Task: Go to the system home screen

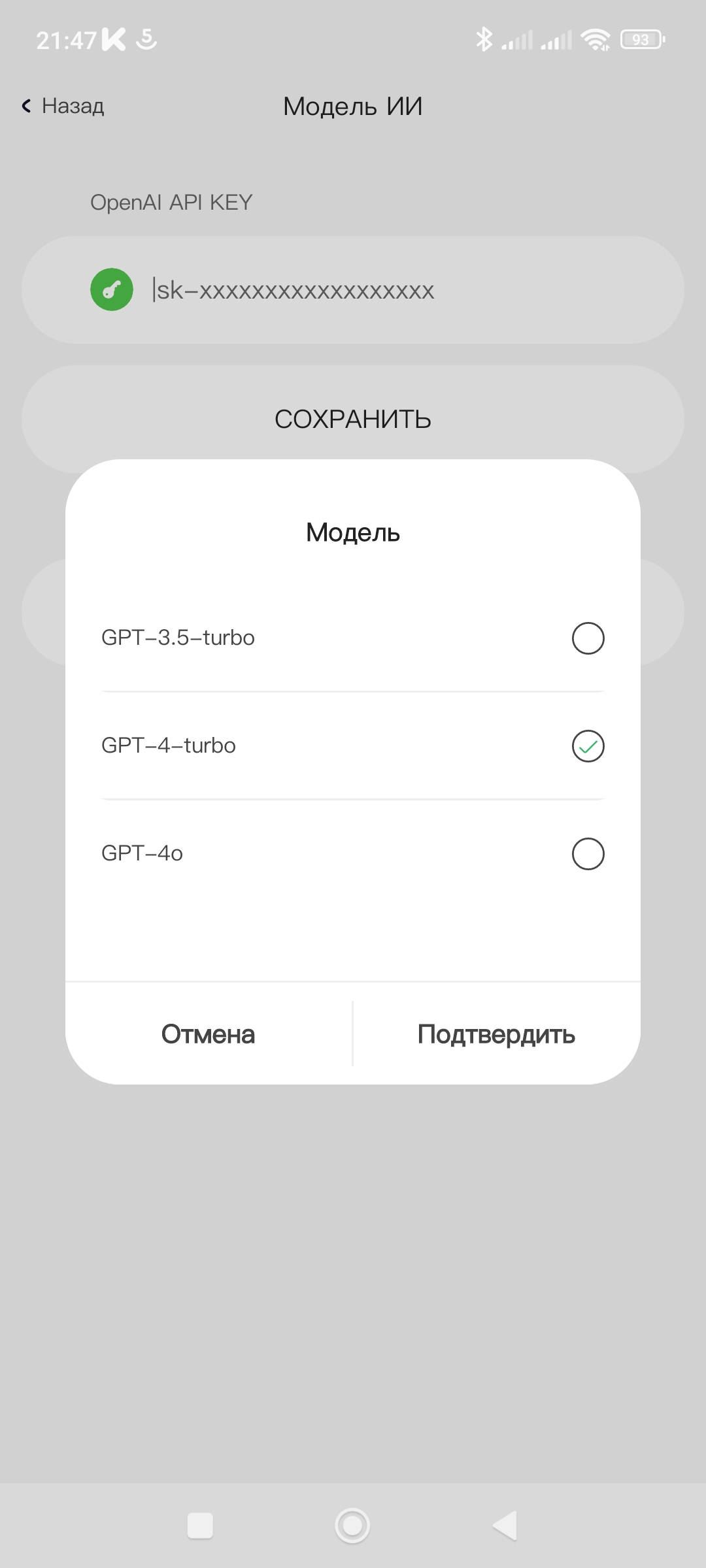Action: (352, 1526)
